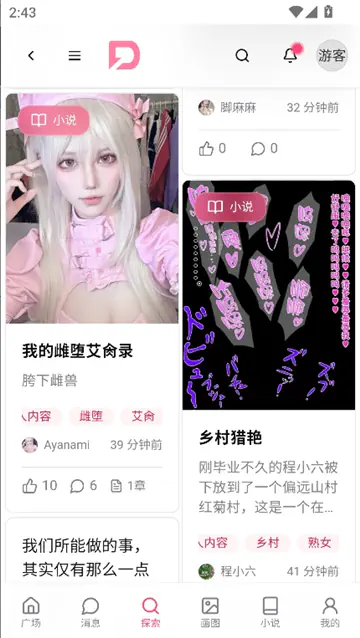The width and height of the screenshot is (360, 638).
Task: Switch to the 消息 tab
Action: 90,612
